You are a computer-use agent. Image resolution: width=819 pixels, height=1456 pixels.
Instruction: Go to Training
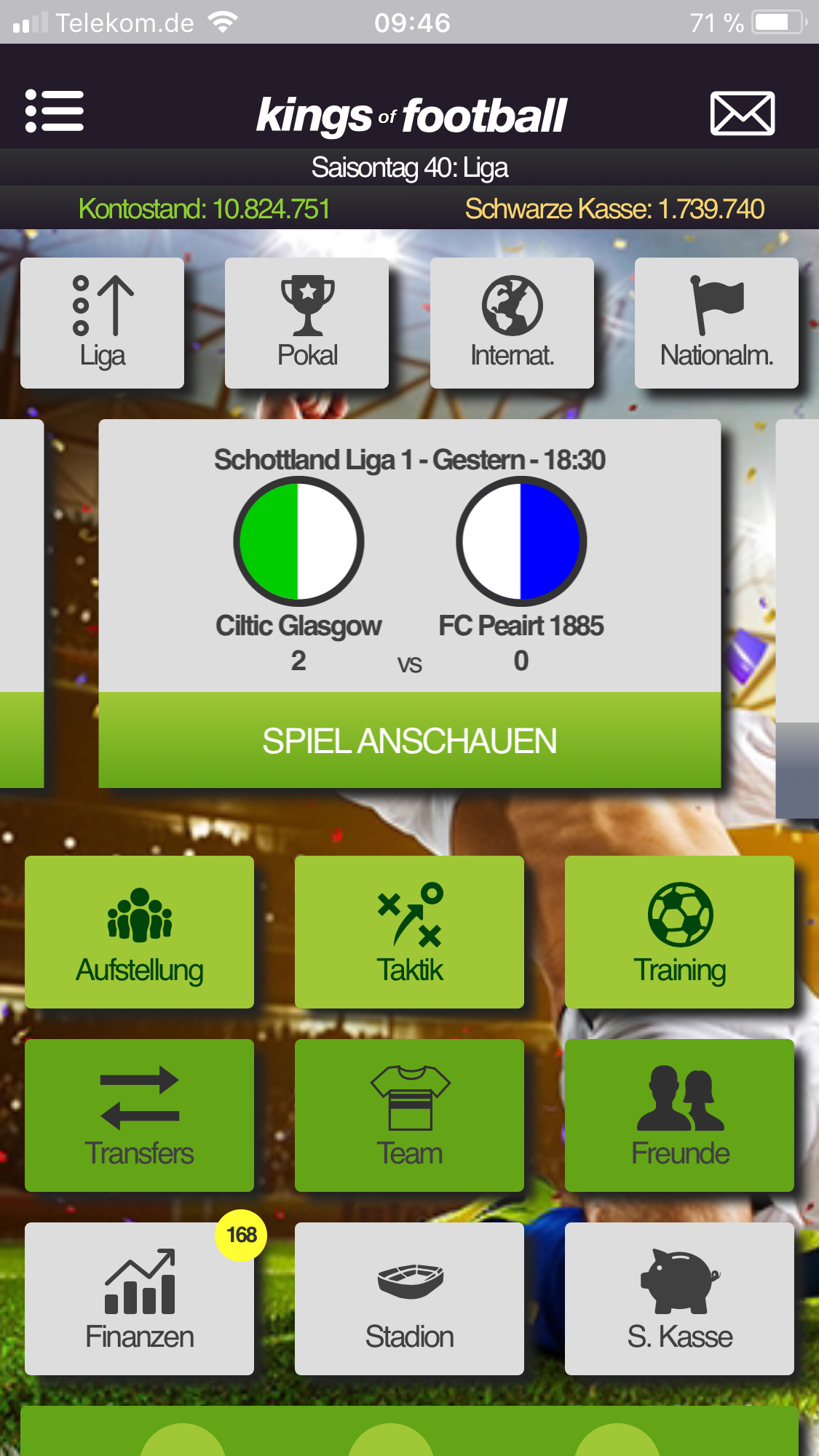(679, 932)
